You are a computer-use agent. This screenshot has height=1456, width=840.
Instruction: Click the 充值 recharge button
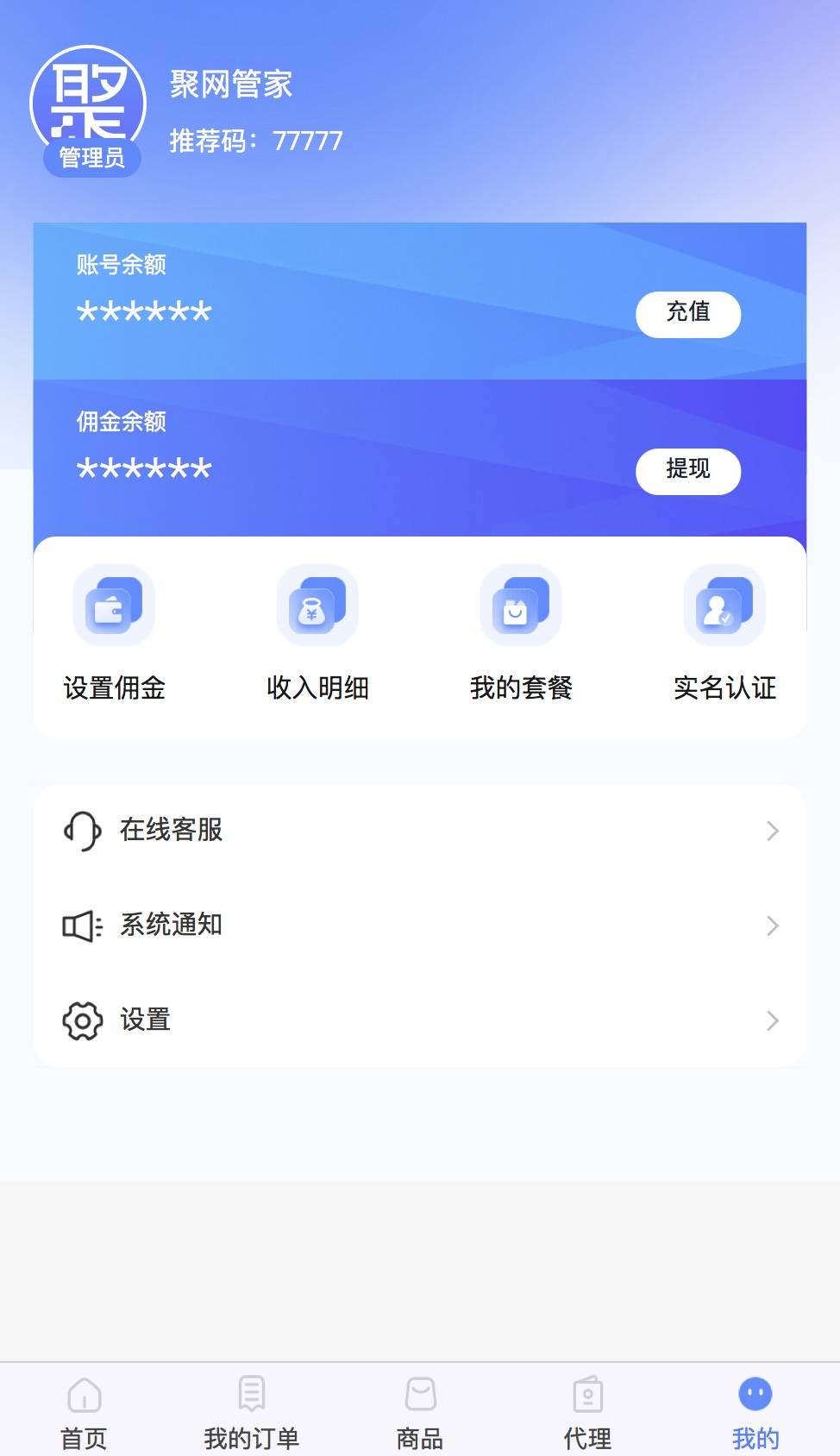point(687,315)
